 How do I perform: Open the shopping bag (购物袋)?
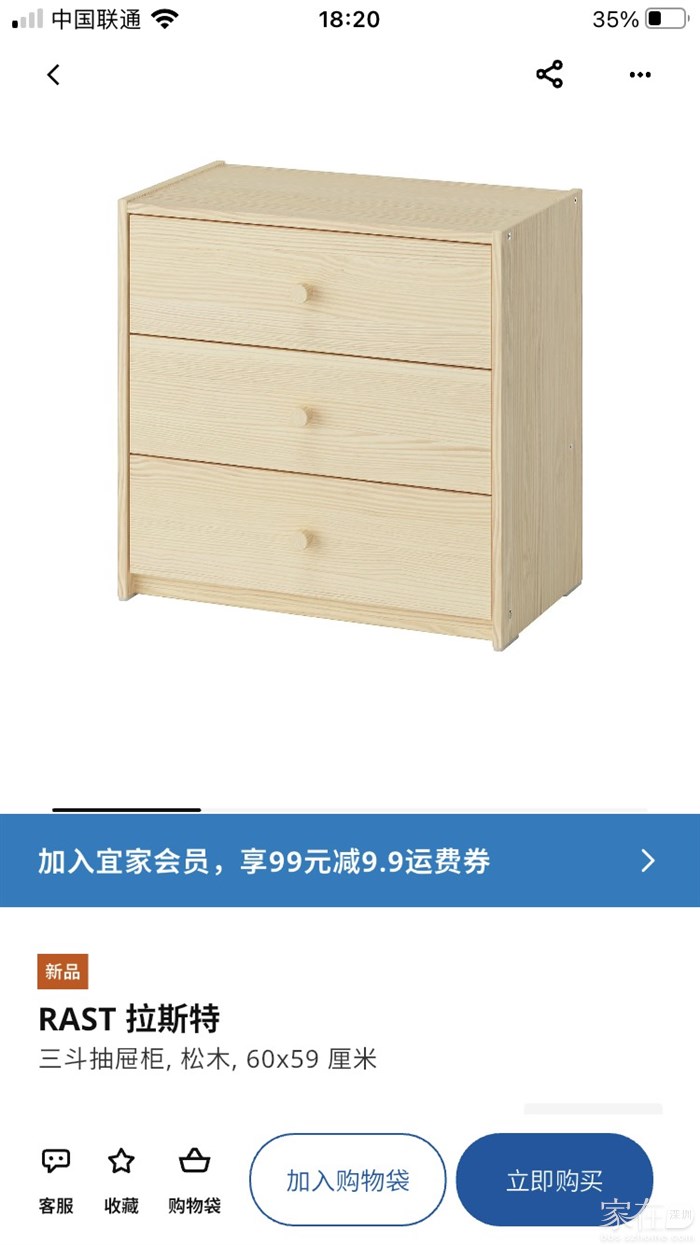click(194, 1180)
